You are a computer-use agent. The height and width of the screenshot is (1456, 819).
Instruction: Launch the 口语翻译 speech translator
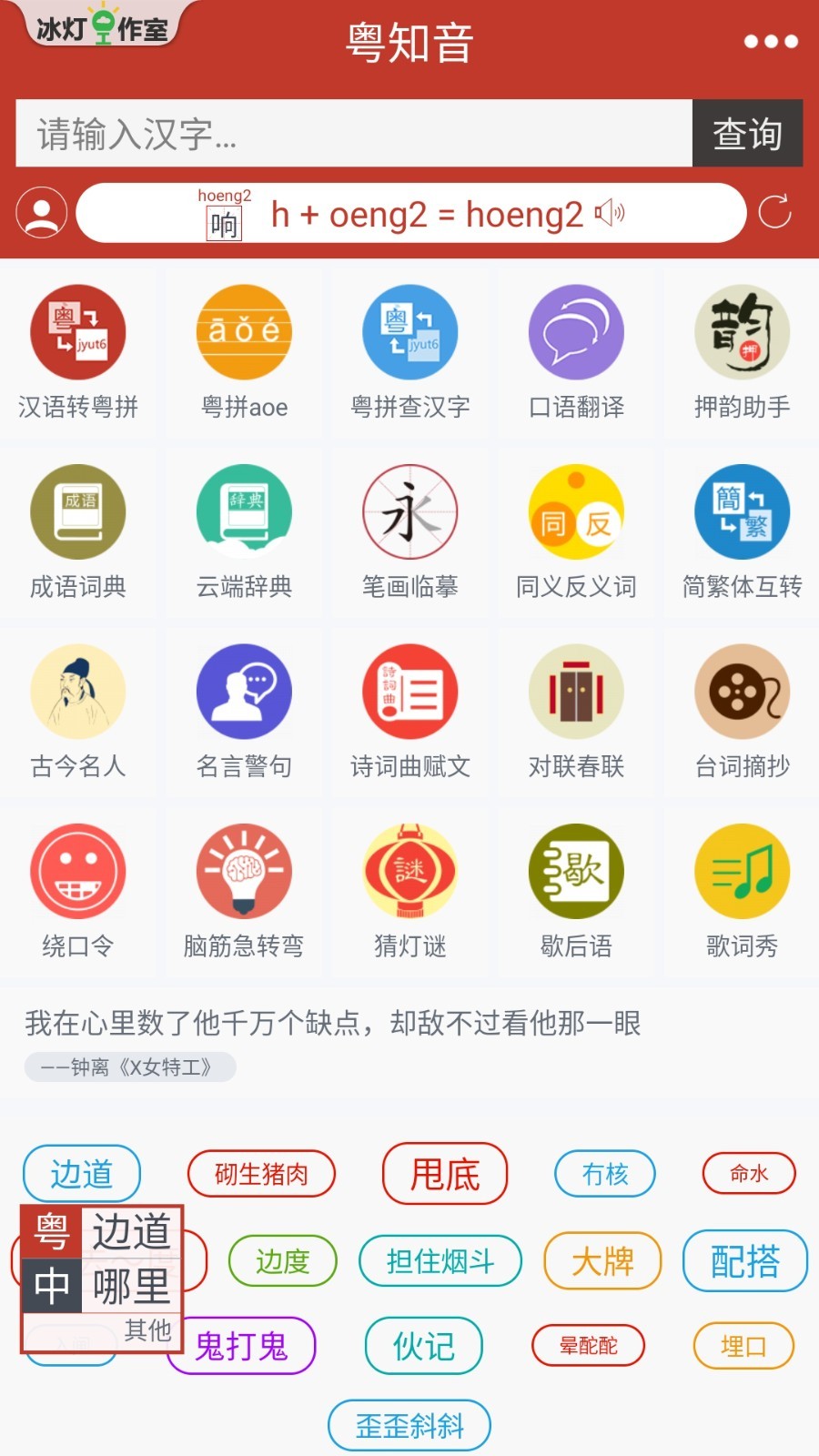point(575,353)
